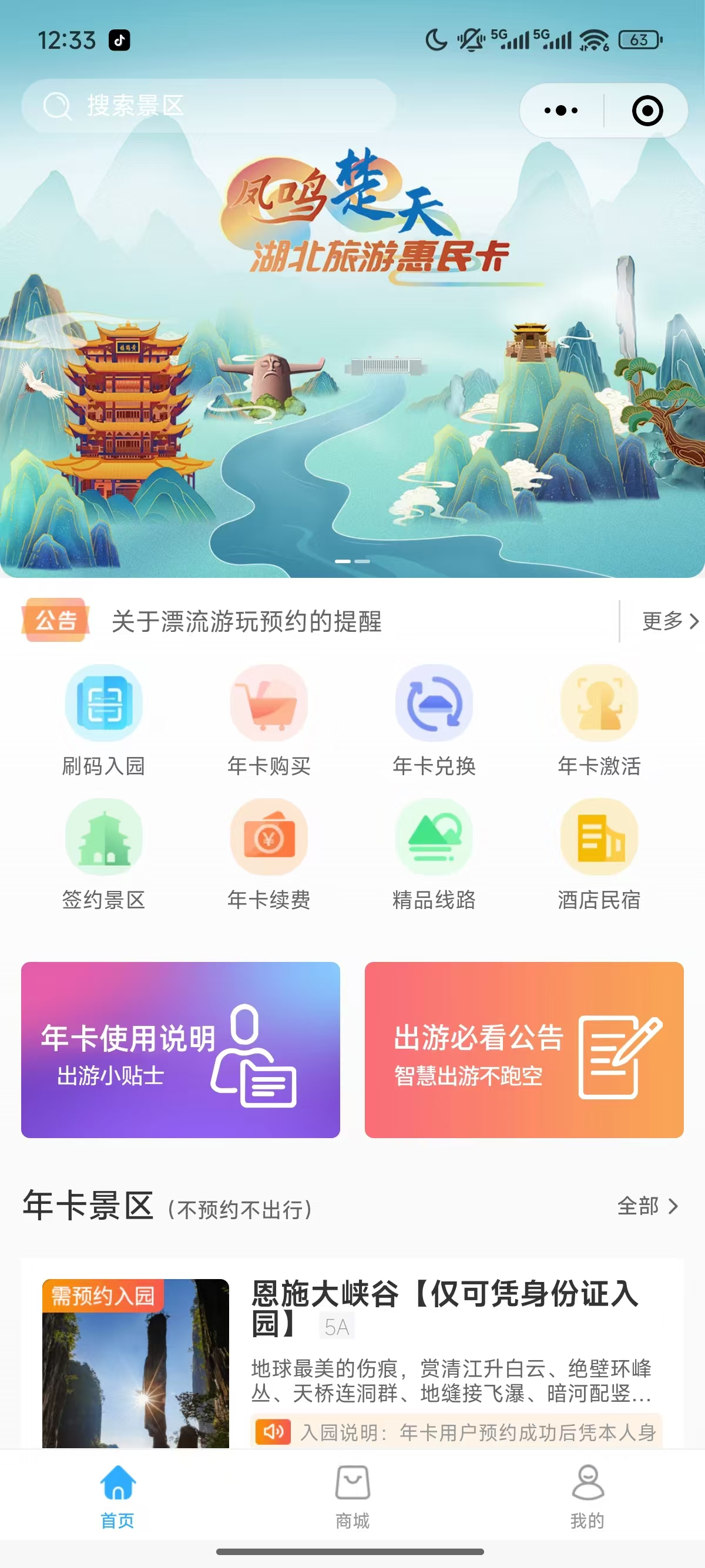This screenshot has height=1568, width=705.
Task: View 更多 announcements
Action: tap(669, 621)
